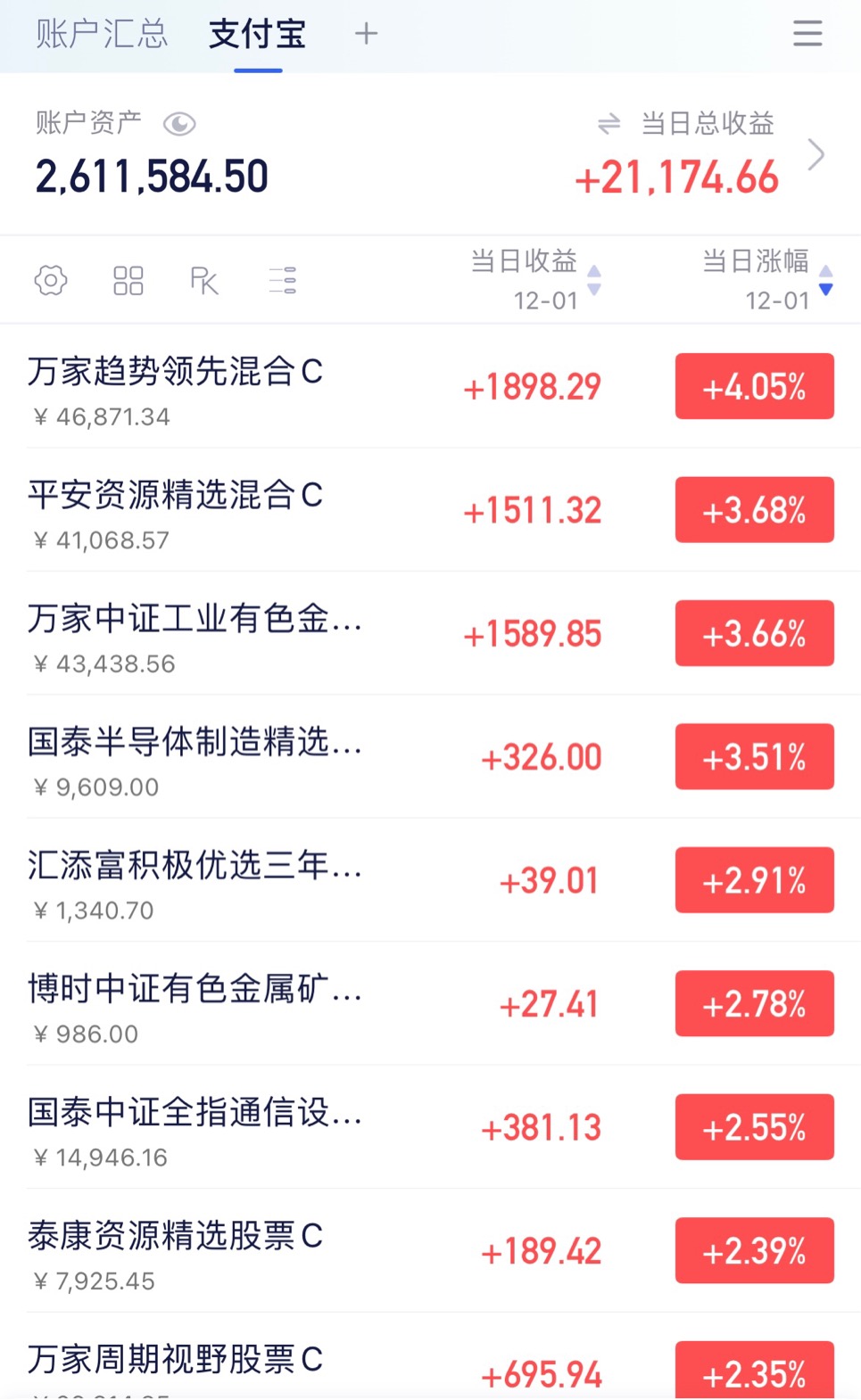View 博时中证有色金属矿 fund
This screenshot has height=1400, width=861.
pyautogui.click(x=430, y=1004)
